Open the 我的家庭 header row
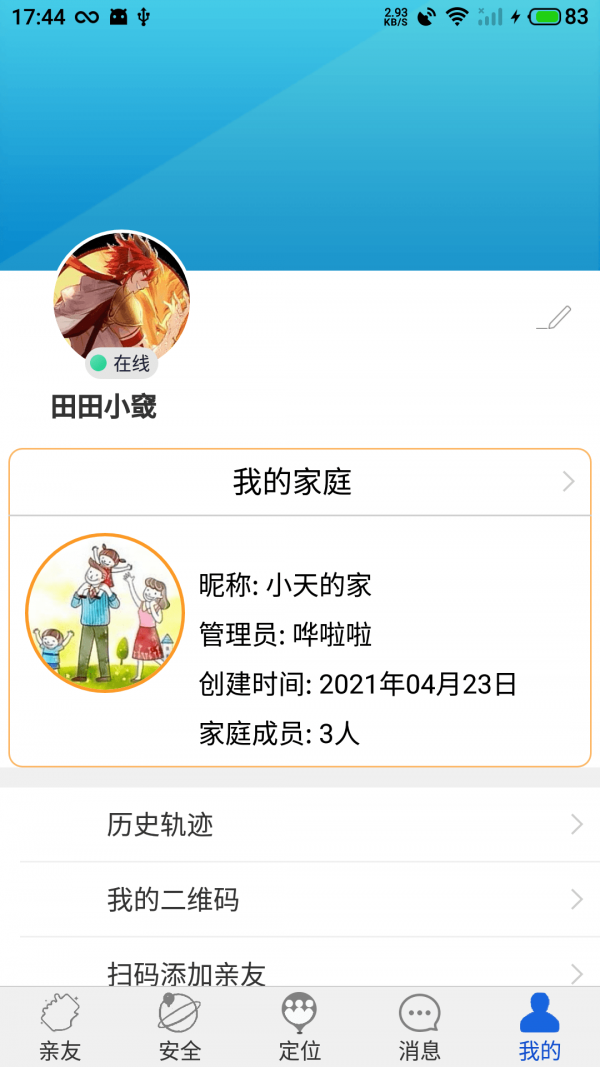Image resolution: width=600 pixels, height=1067 pixels. point(300,482)
